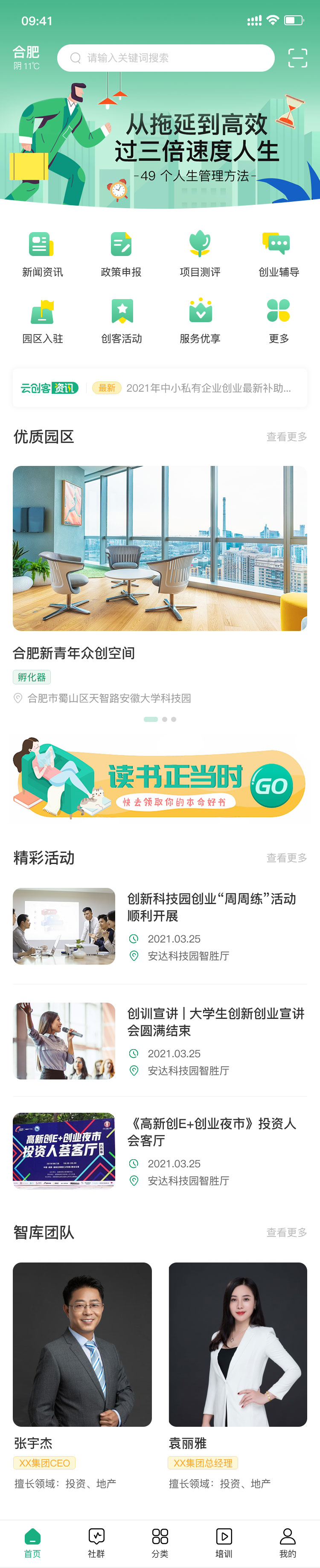Screen dimensions: 320x1568
Task: Read the 2021年中小私有企业 news headline
Action: click(208, 388)
